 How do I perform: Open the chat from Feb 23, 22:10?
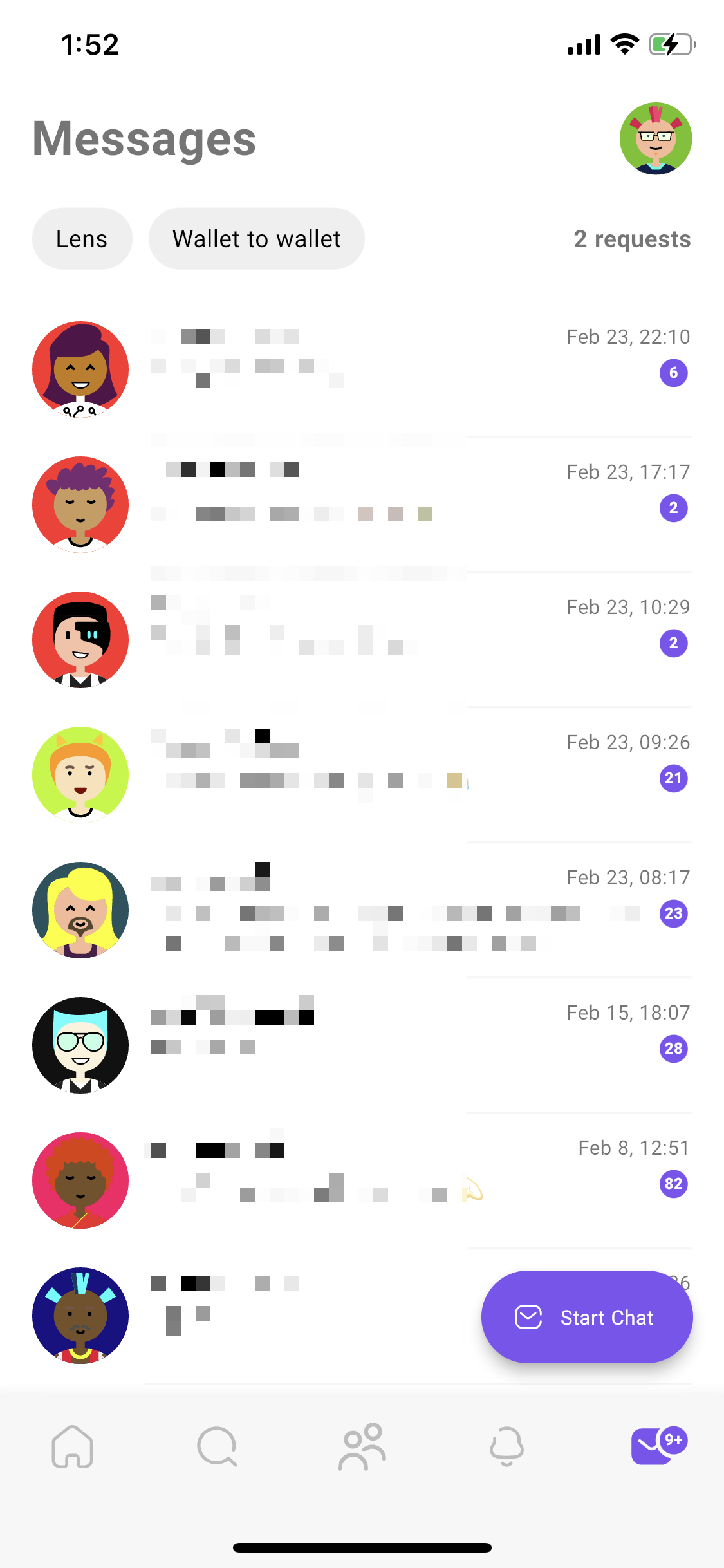coord(362,370)
